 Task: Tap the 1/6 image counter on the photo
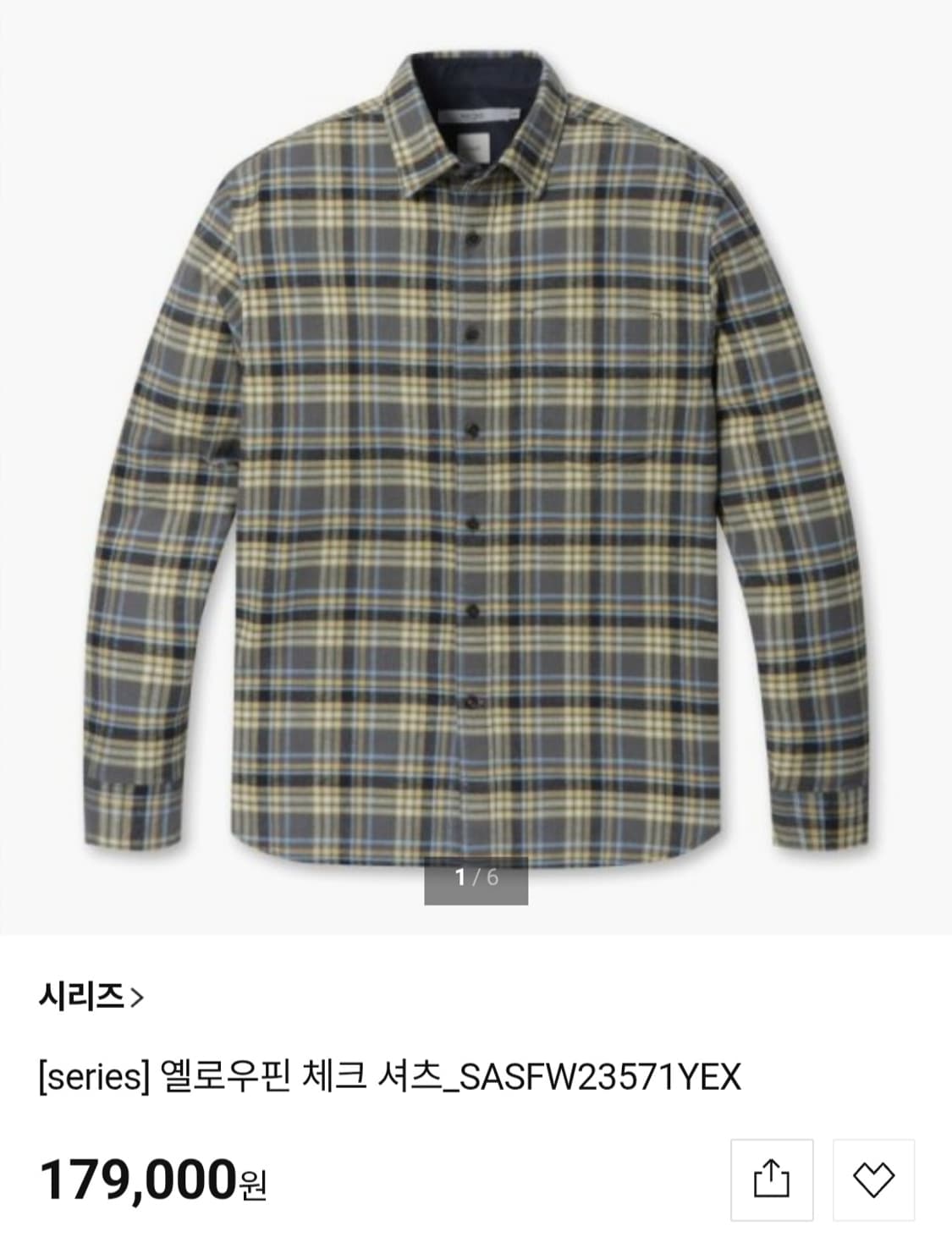point(476,881)
